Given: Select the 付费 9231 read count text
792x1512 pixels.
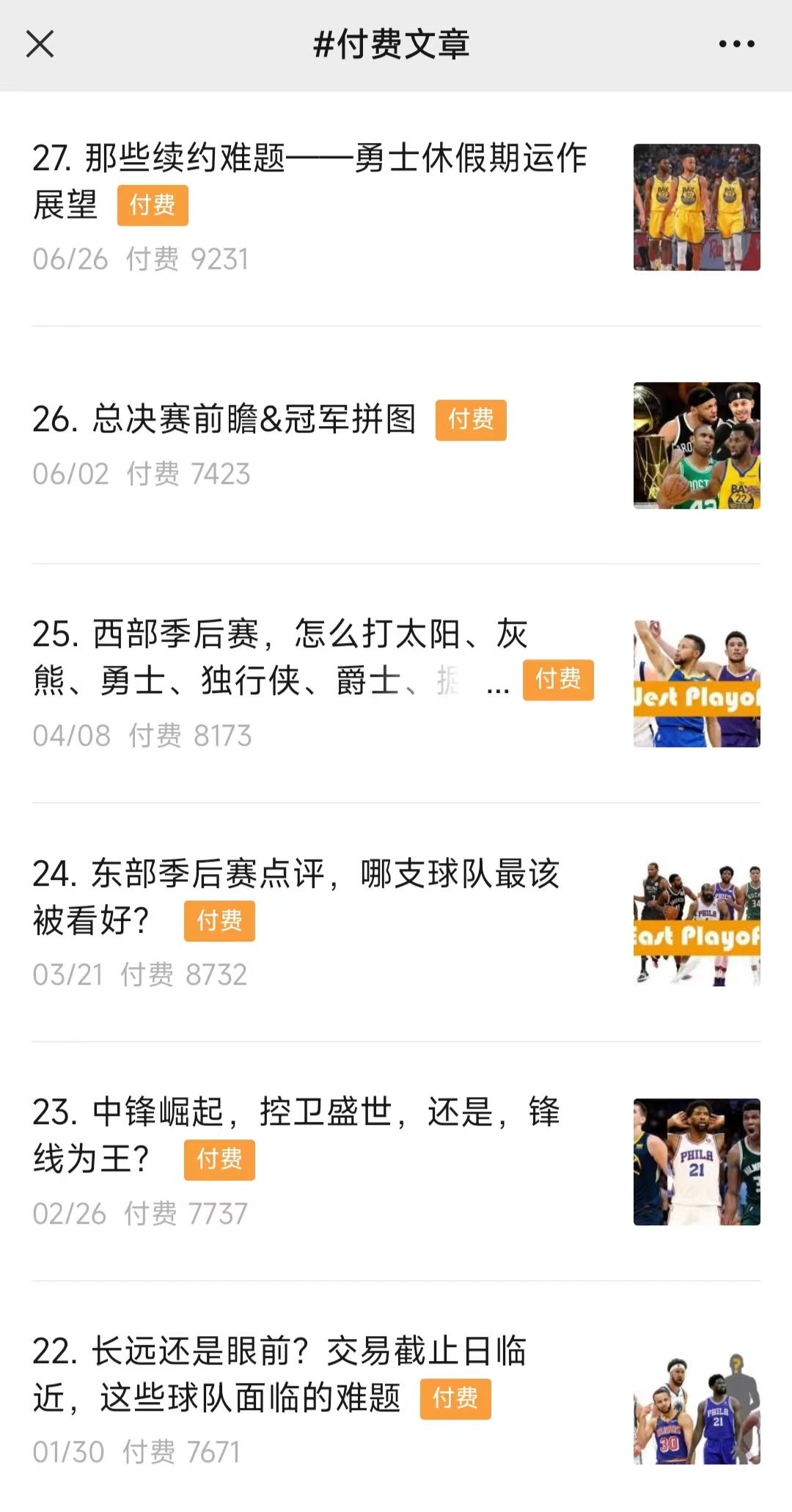Looking at the screenshot, I should coord(186,258).
